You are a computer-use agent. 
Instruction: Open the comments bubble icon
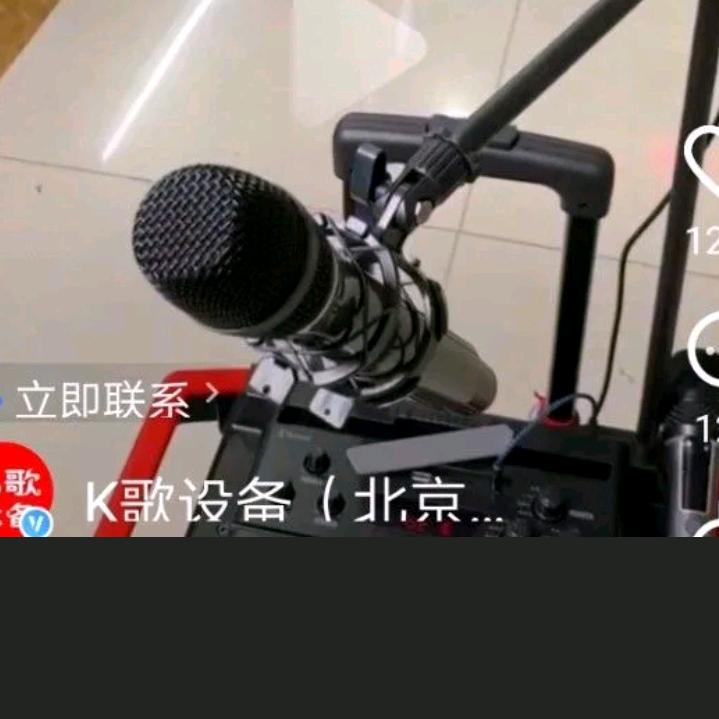(707, 347)
